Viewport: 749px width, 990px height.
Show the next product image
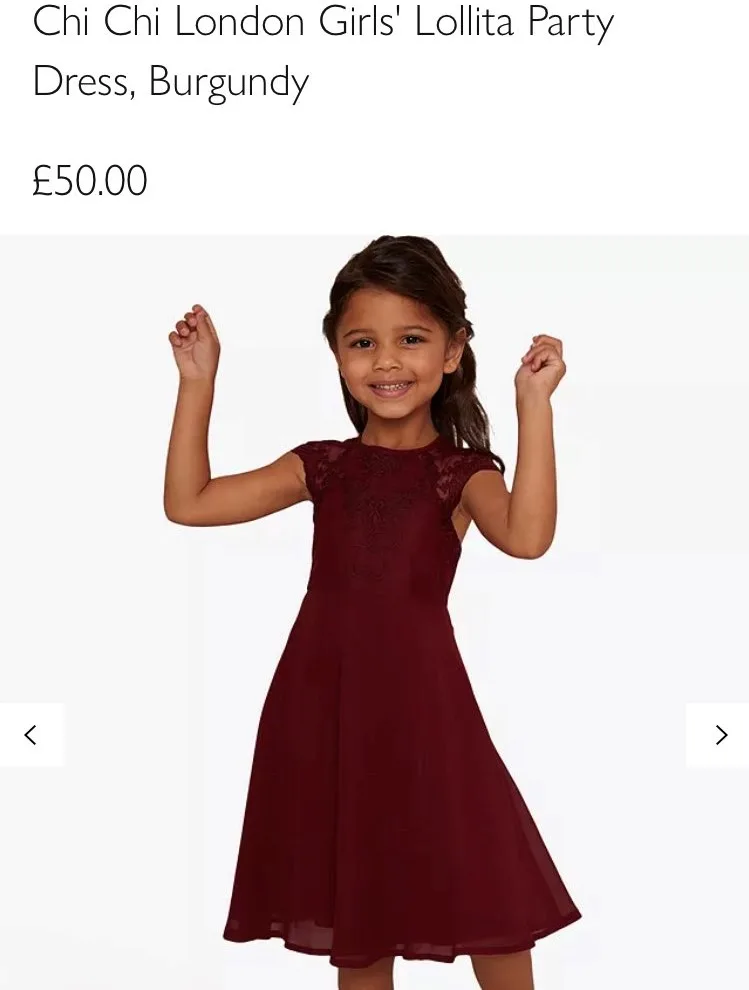tap(720, 735)
